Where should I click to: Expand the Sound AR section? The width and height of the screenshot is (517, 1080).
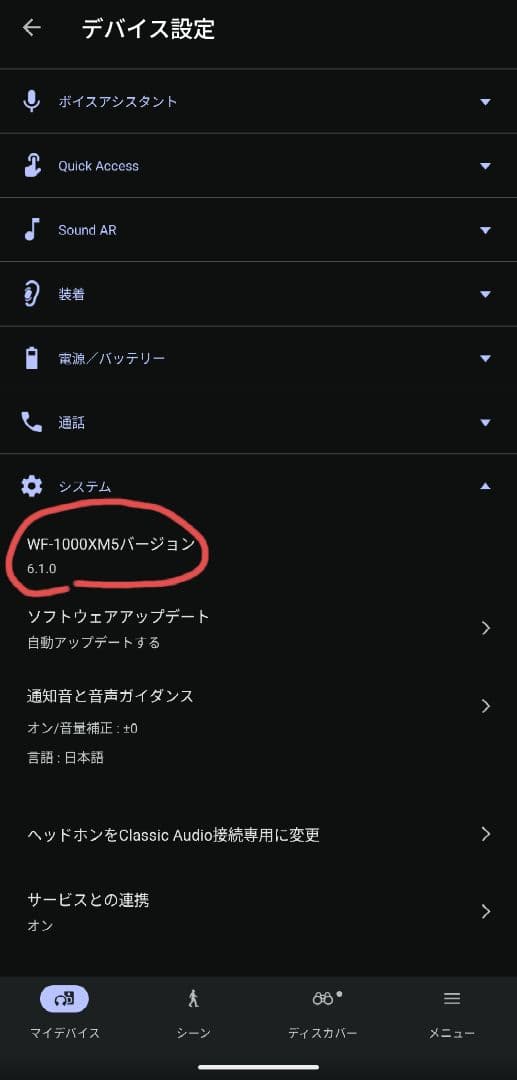coord(258,230)
